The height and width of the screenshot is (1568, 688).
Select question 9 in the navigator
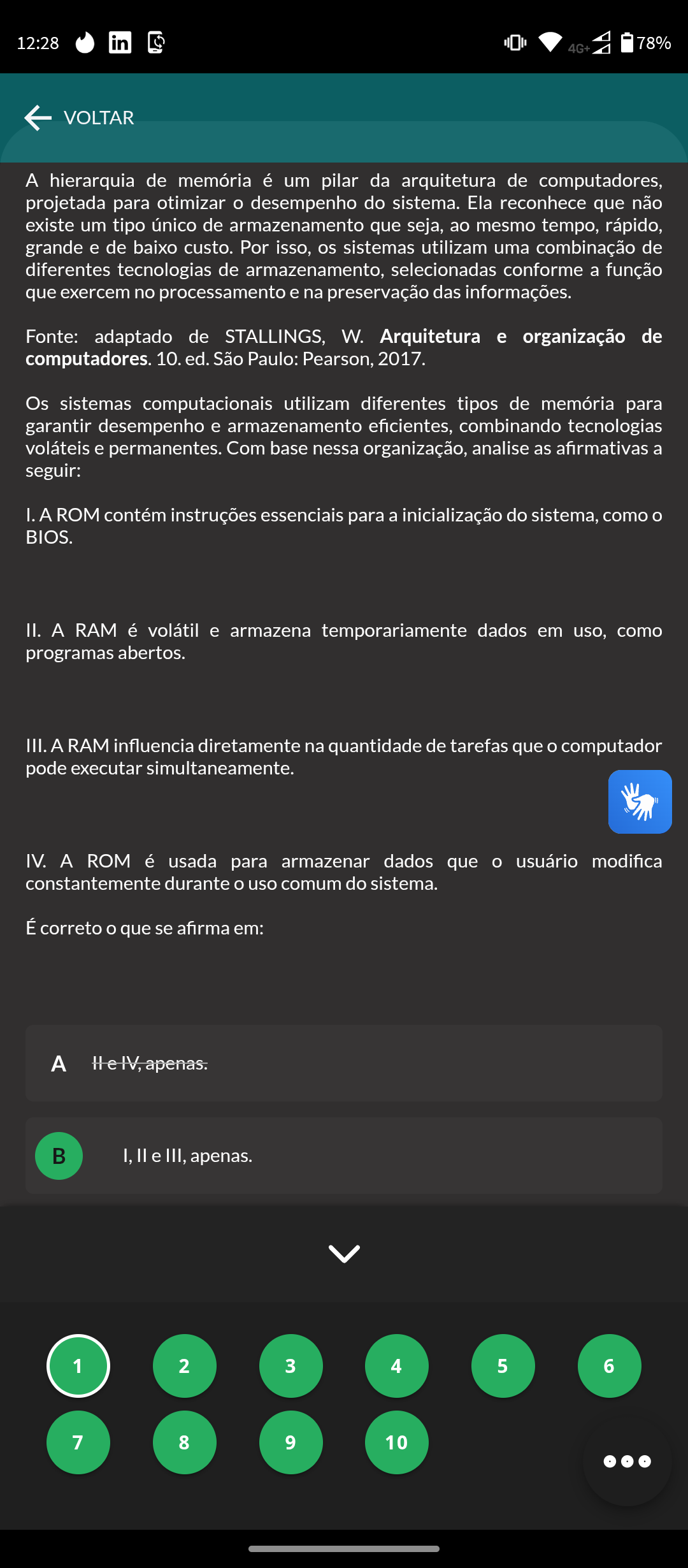pyautogui.click(x=291, y=1442)
